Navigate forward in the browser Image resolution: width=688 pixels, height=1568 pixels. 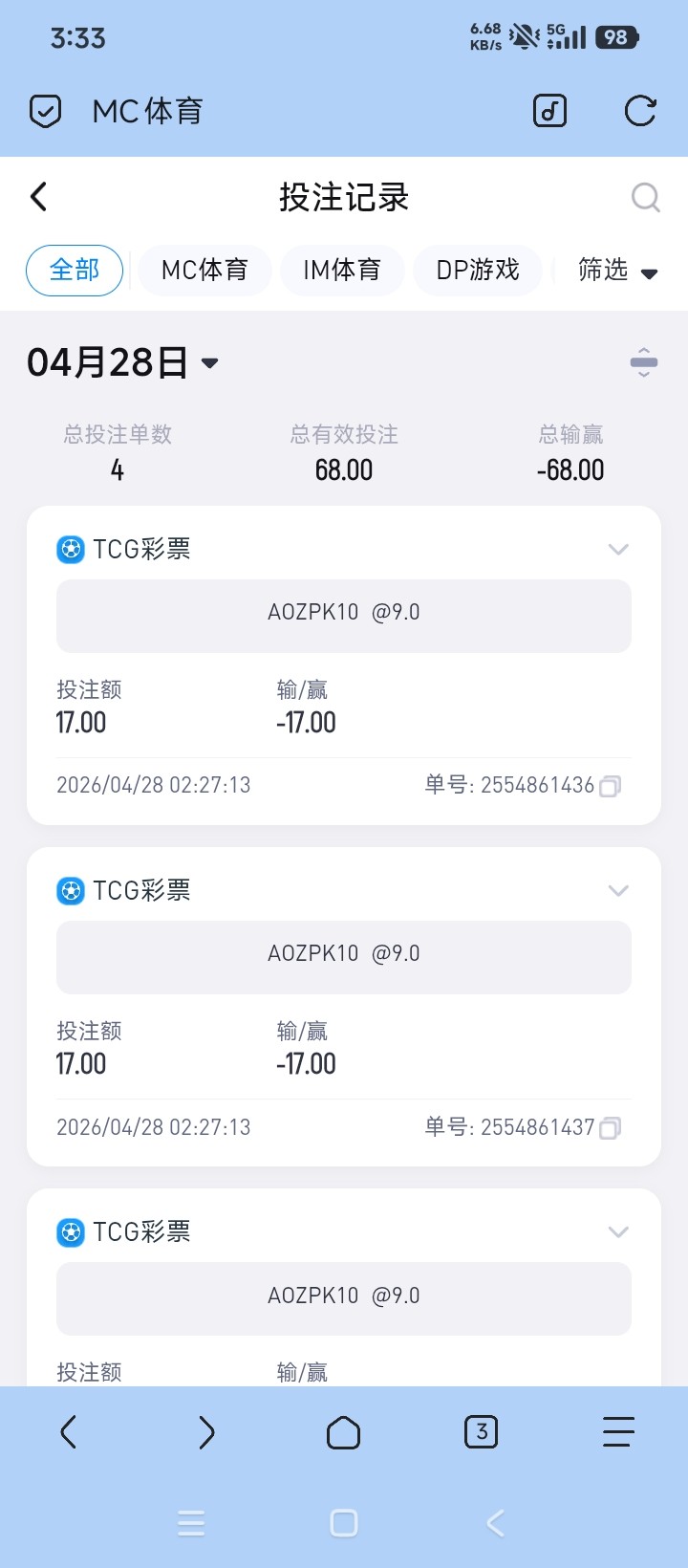[x=206, y=1432]
